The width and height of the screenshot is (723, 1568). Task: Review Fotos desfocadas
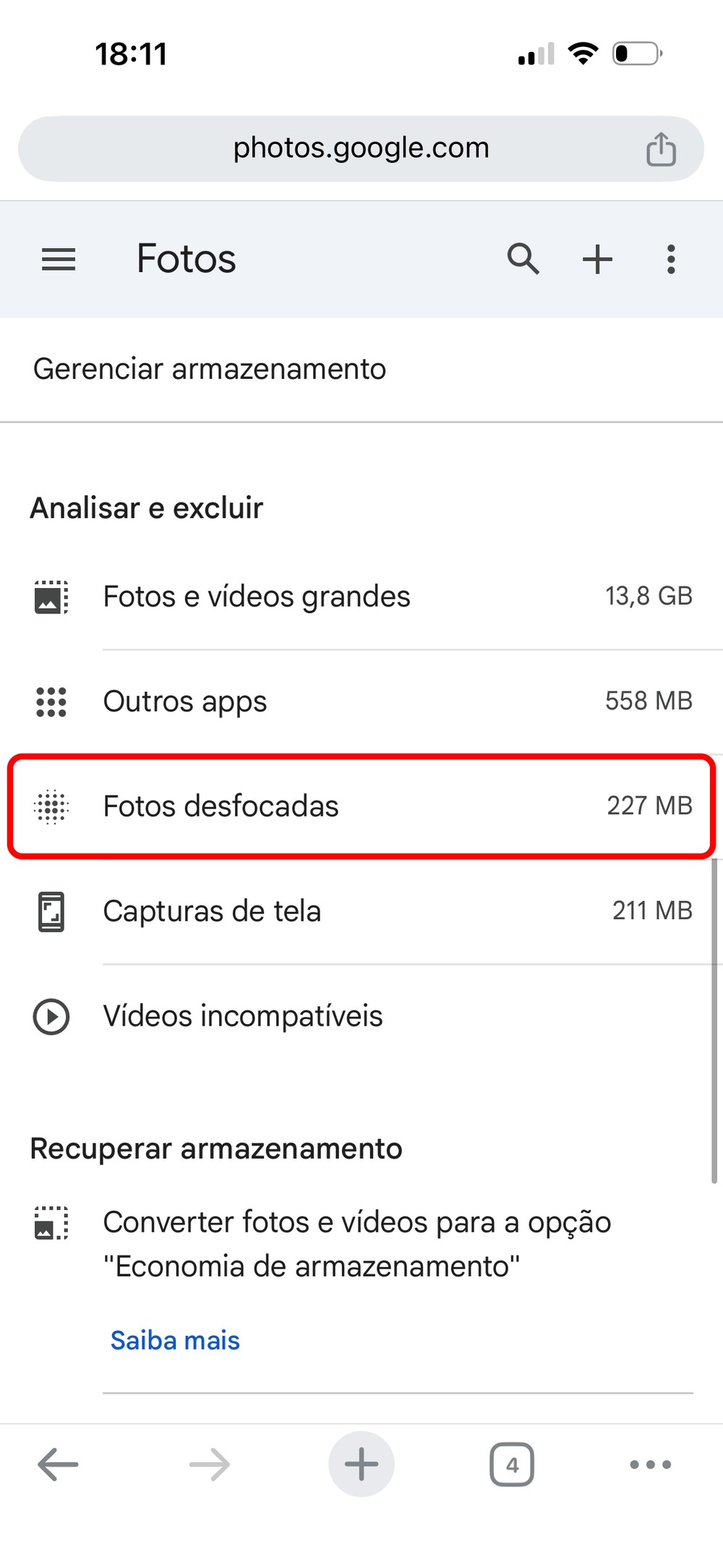point(221,806)
